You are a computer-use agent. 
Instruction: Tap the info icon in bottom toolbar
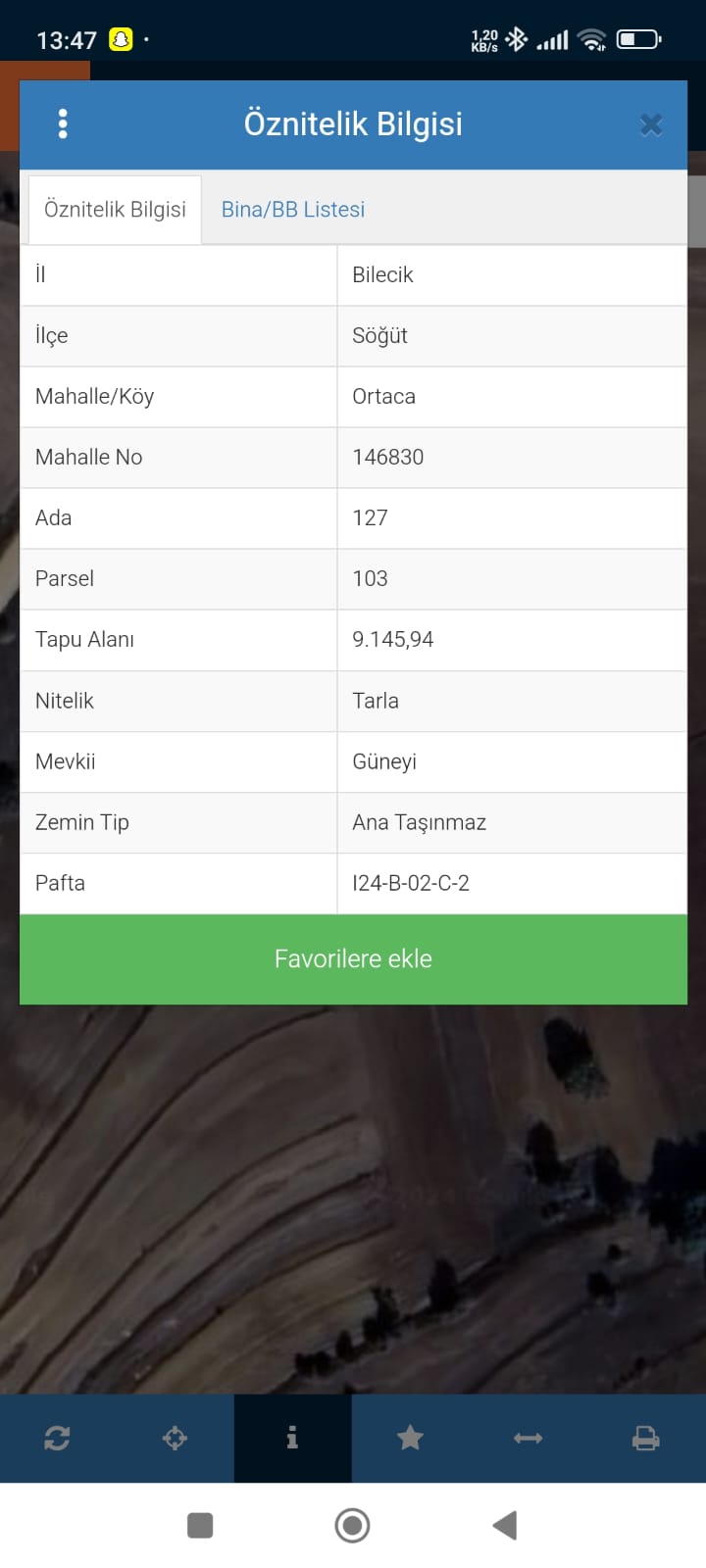(x=292, y=1438)
